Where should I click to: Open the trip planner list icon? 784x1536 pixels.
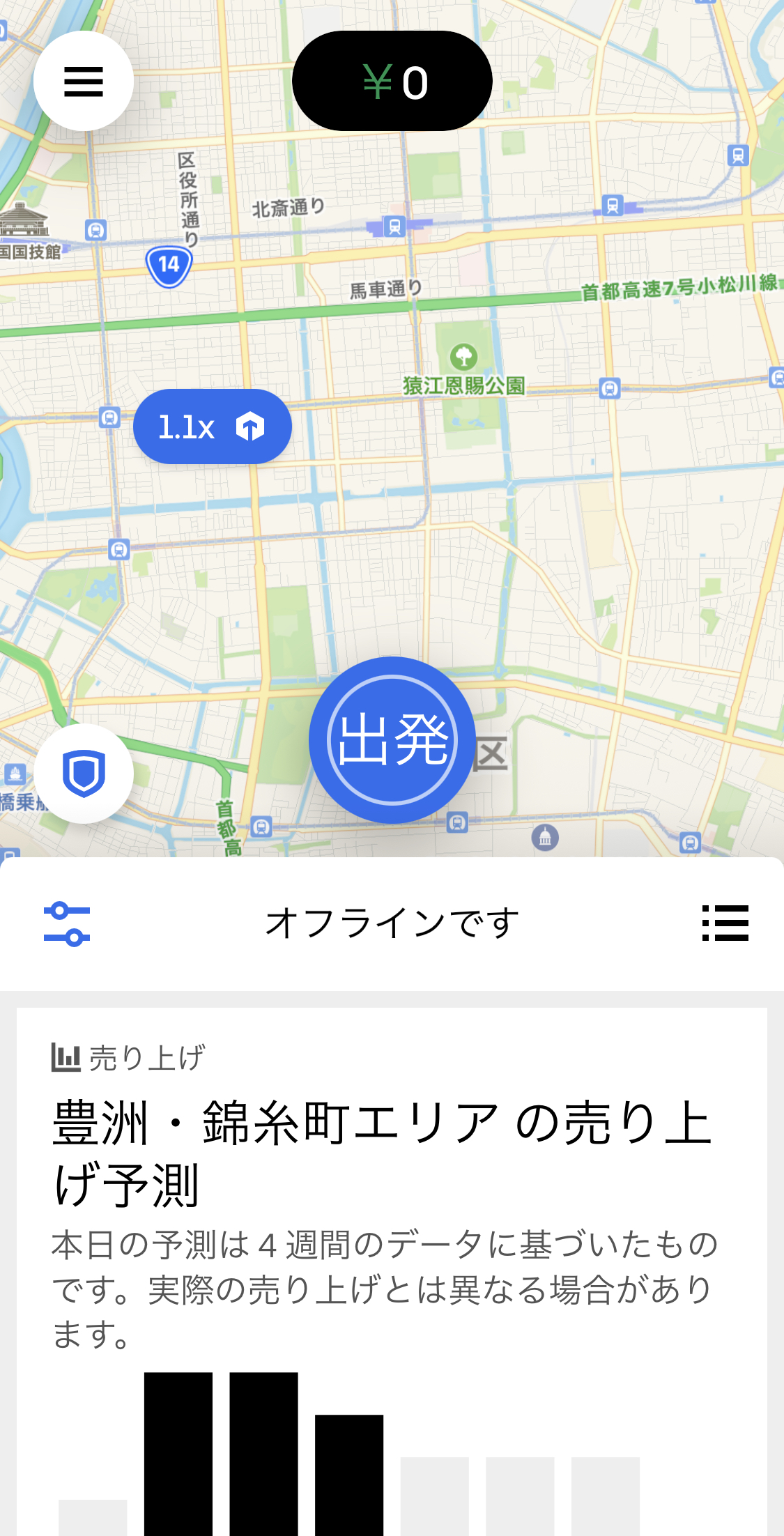[725, 921]
